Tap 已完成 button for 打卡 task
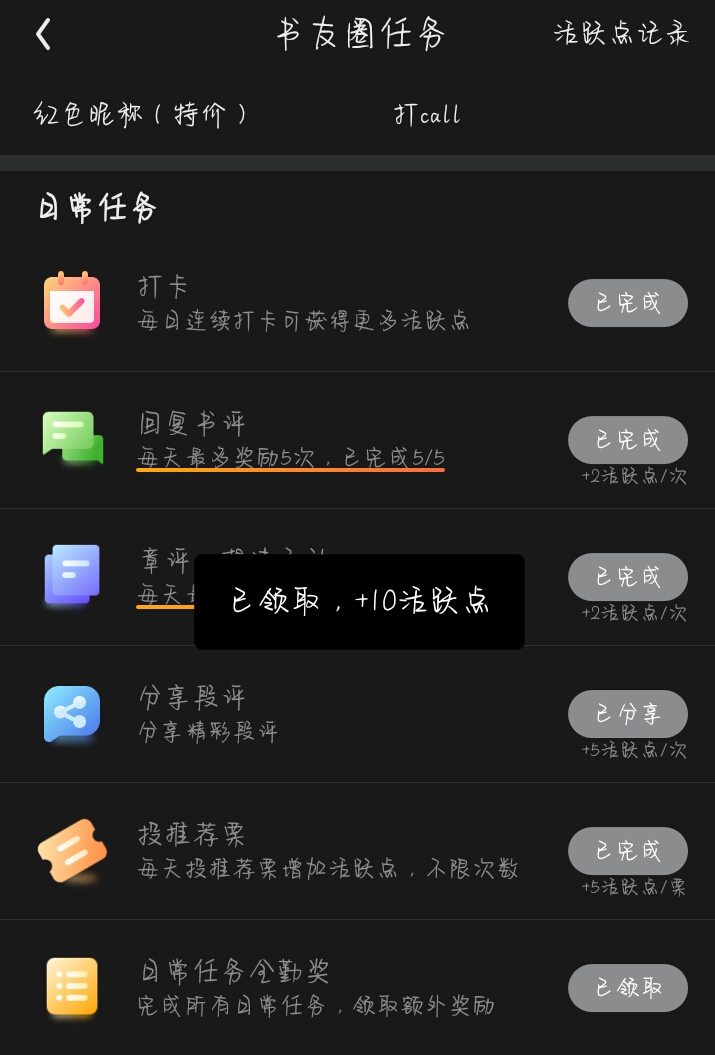715x1055 pixels. click(x=627, y=303)
